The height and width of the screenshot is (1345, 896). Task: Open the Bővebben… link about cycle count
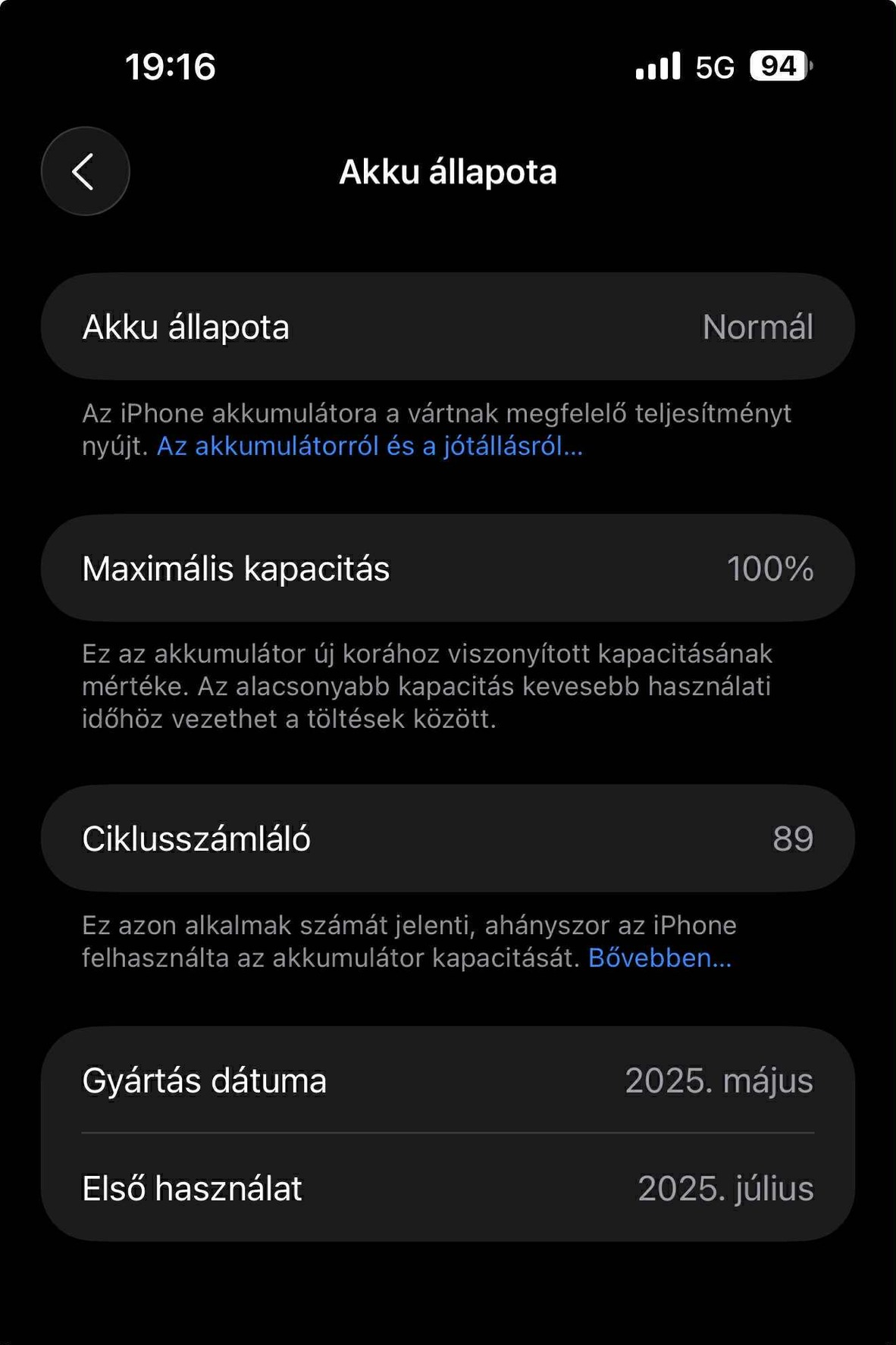click(659, 958)
